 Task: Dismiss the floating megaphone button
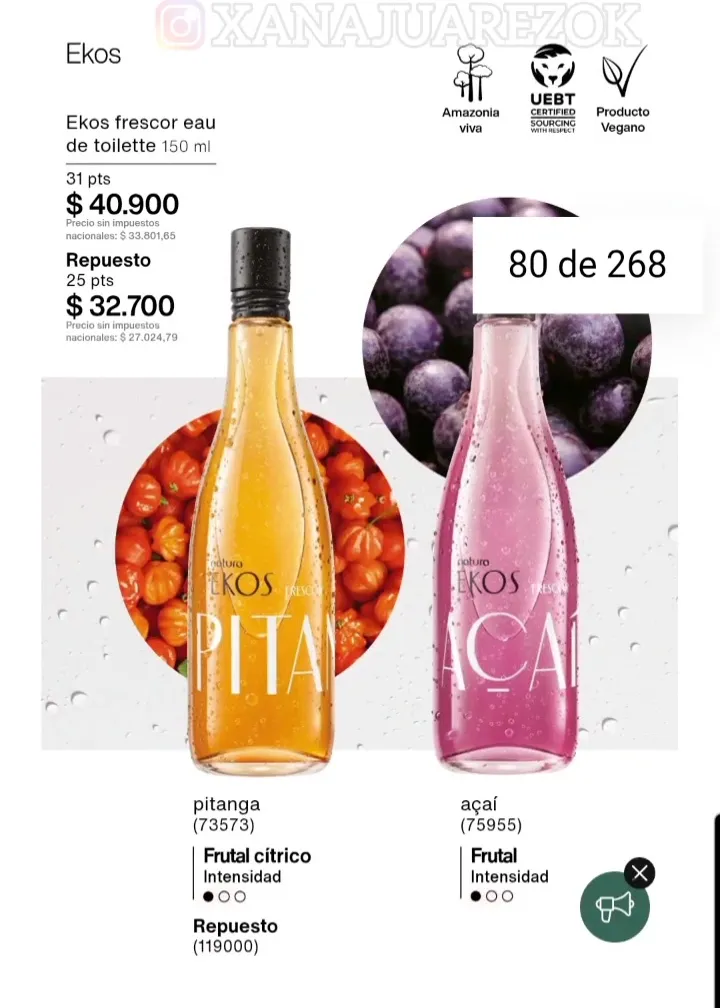pos(640,873)
